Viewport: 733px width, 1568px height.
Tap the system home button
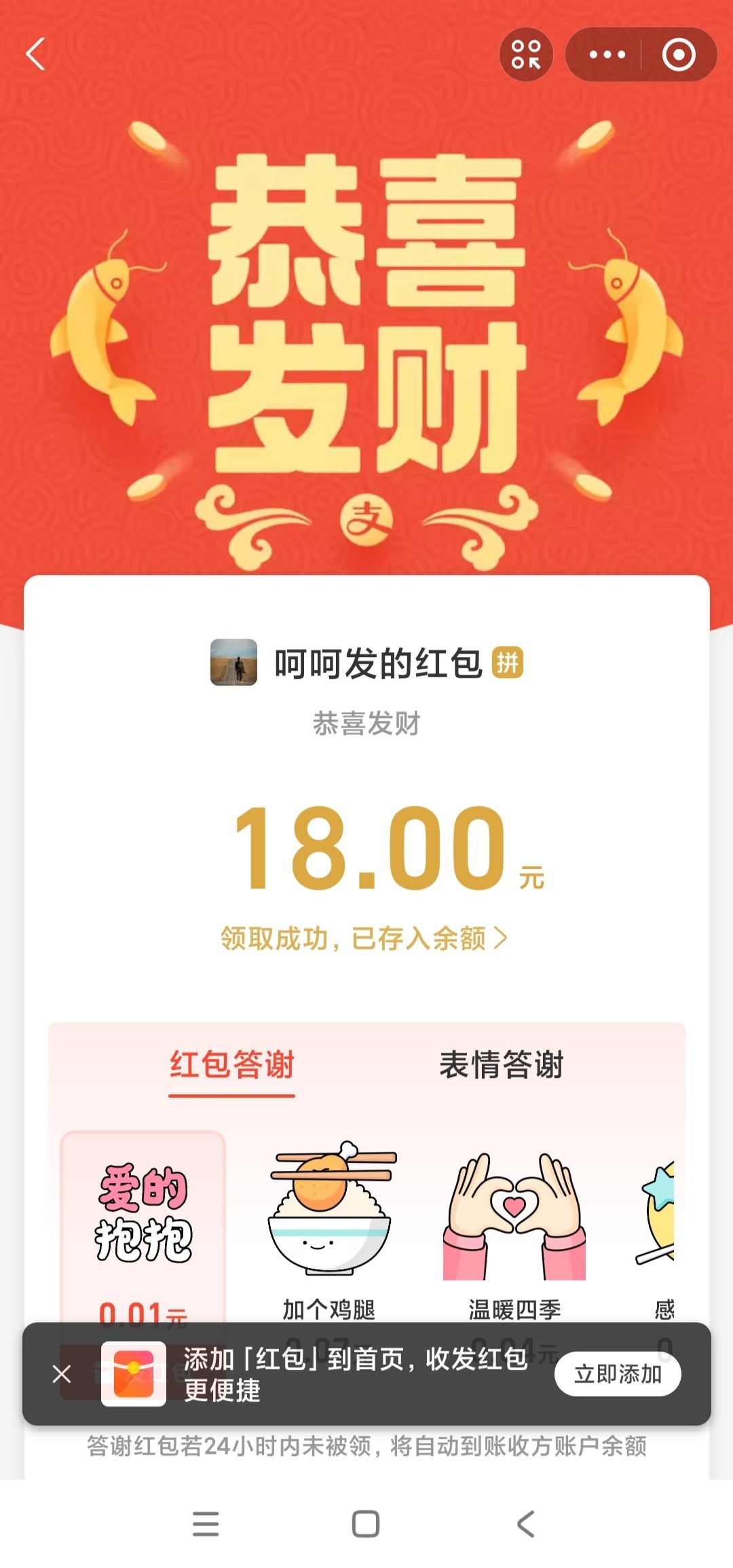tap(366, 1524)
